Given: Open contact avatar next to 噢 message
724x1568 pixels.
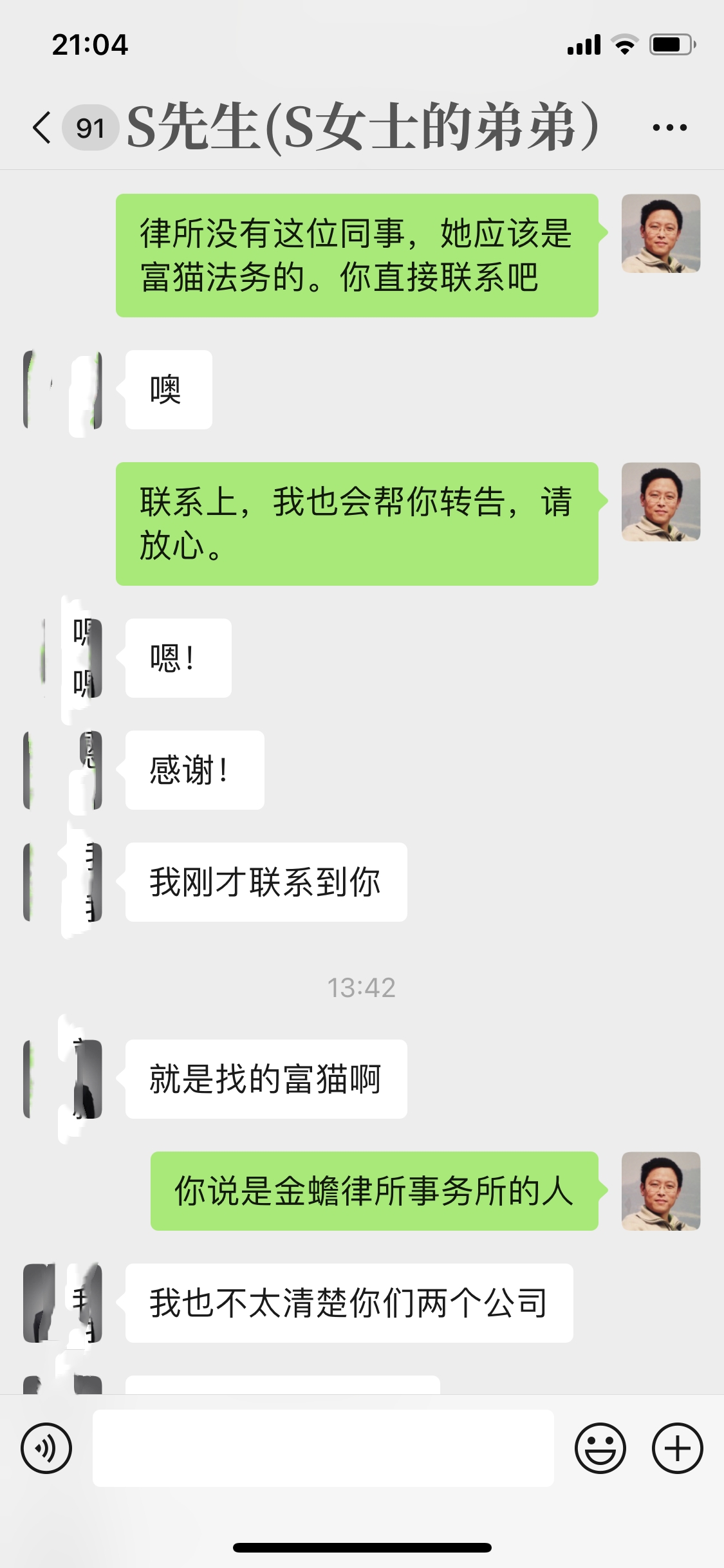Looking at the screenshot, I should 62,390.
